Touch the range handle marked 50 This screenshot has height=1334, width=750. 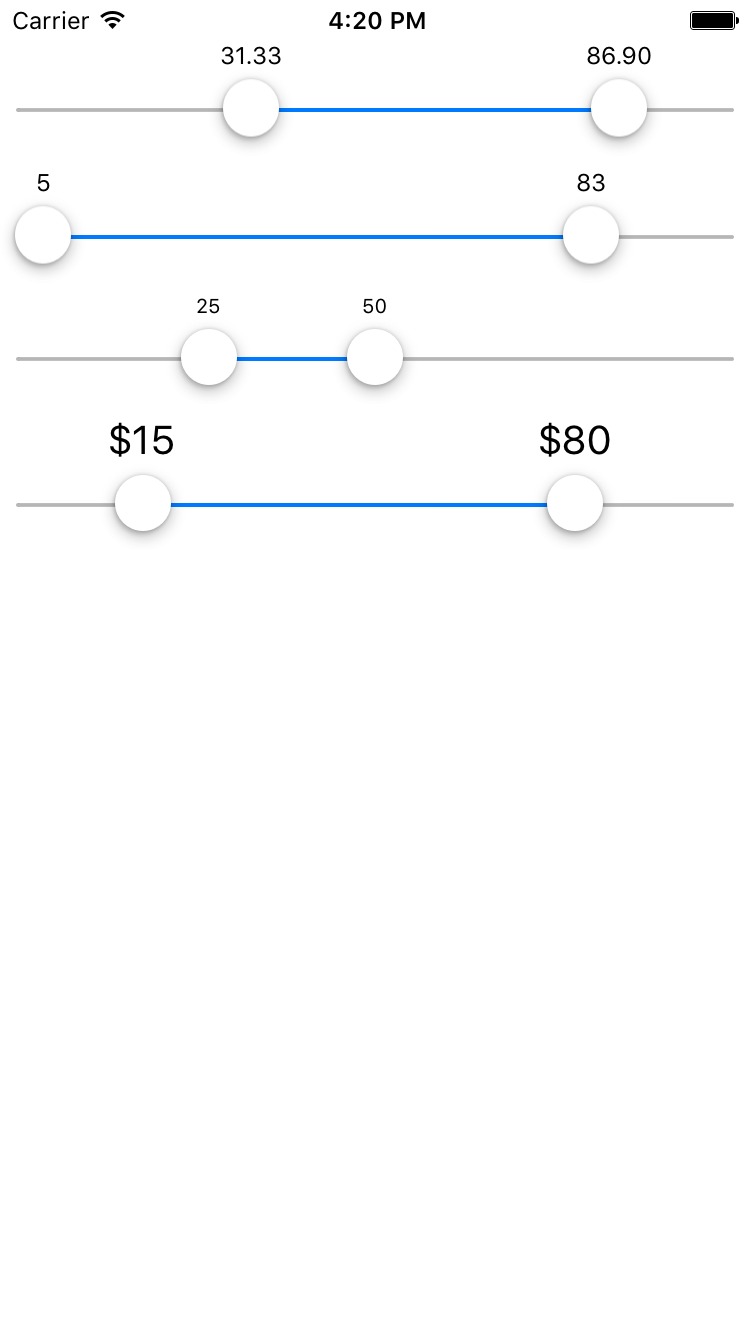(375, 358)
